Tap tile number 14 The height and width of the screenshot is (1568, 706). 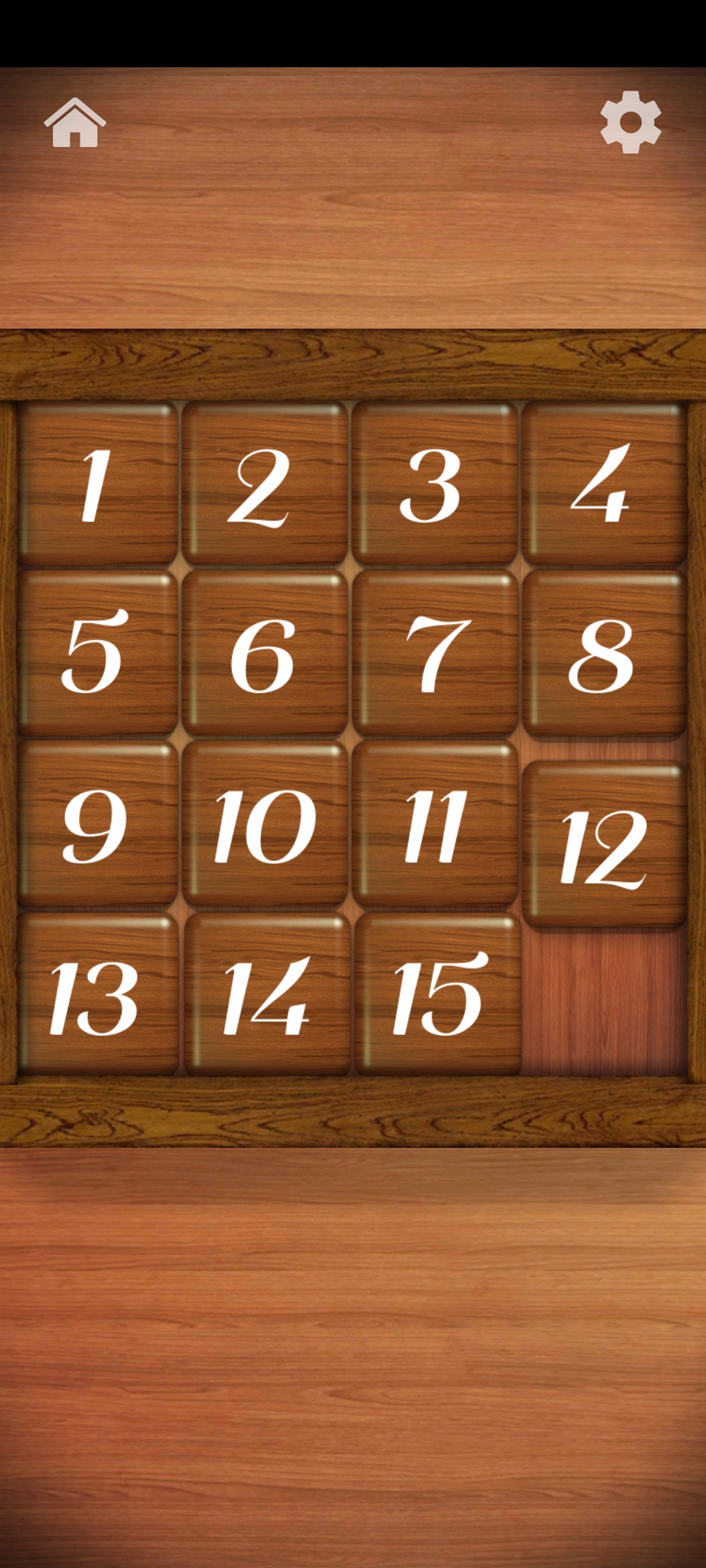(x=267, y=994)
